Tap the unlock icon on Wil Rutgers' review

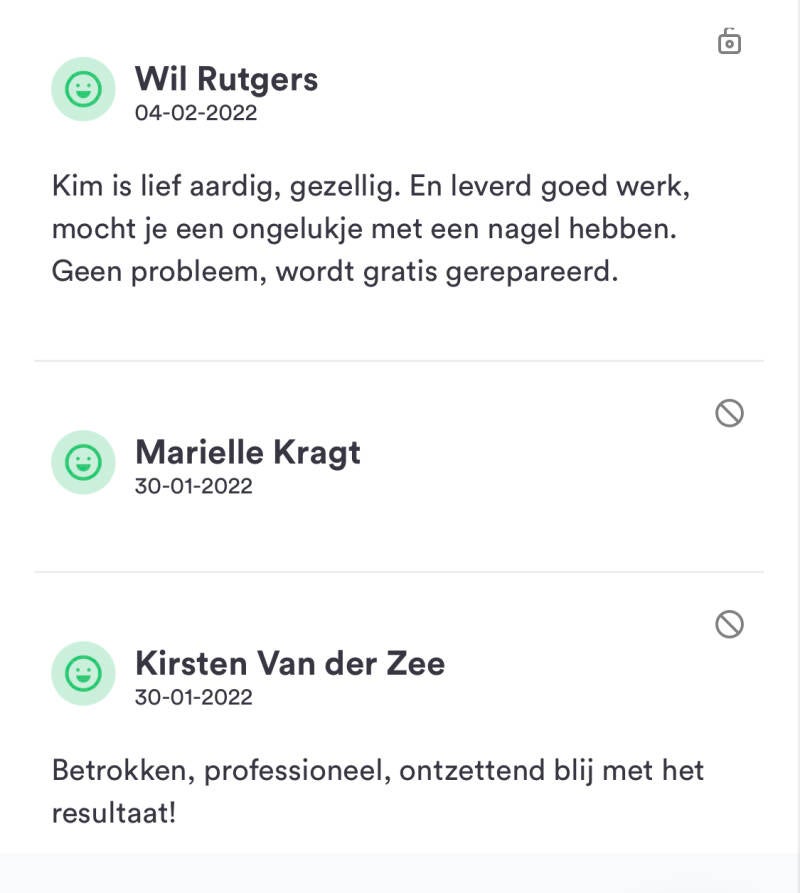click(729, 42)
